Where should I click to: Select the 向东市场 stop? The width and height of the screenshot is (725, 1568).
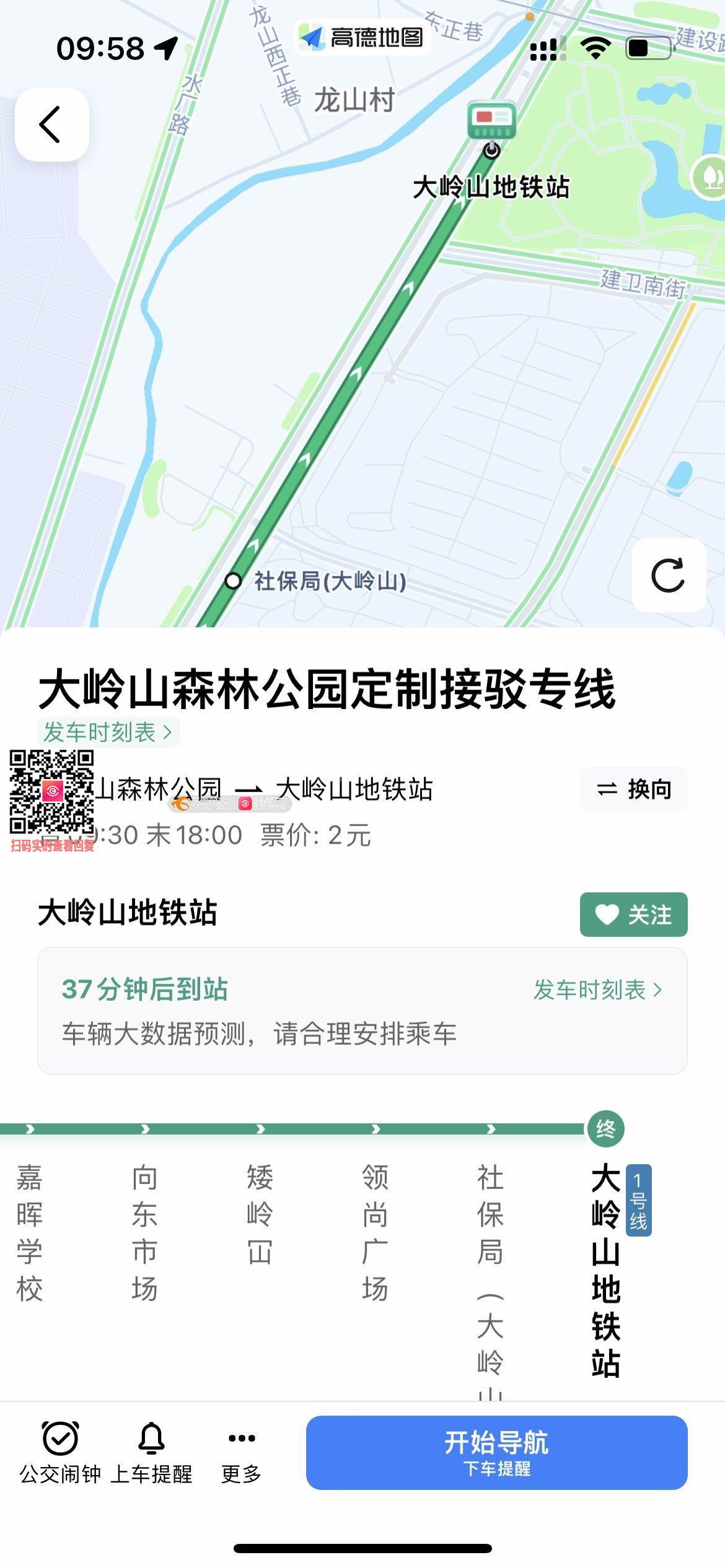(144, 1232)
